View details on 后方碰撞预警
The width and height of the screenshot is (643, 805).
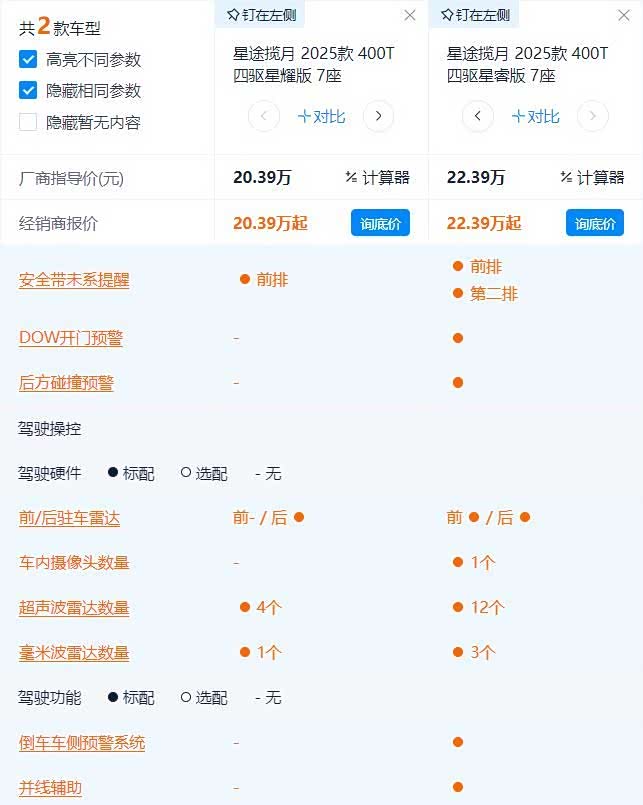pyautogui.click(x=66, y=383)
